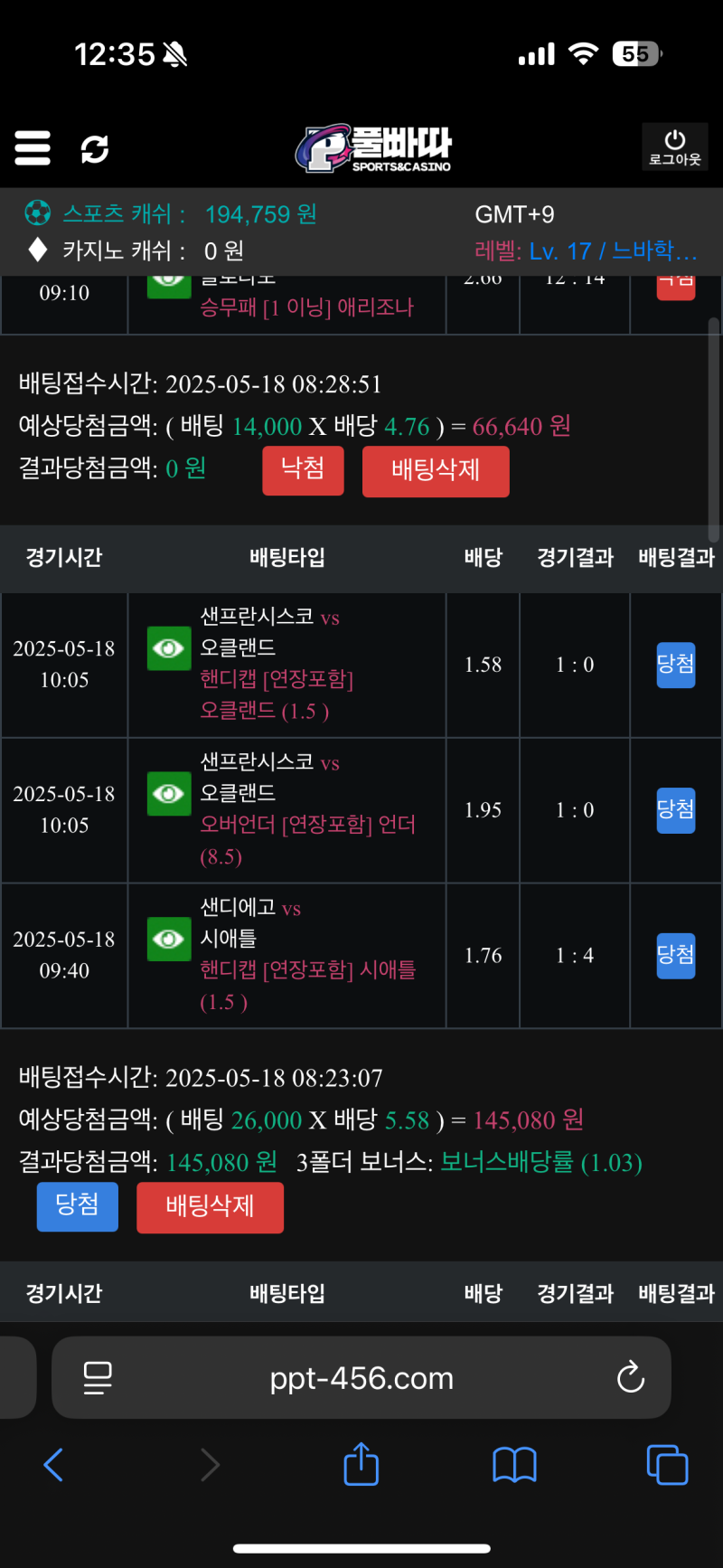Viewport: 723px width, 1568px height.
Task: View the San Francisco over/under 8.5 match
Action: click(x=169, y=794)
